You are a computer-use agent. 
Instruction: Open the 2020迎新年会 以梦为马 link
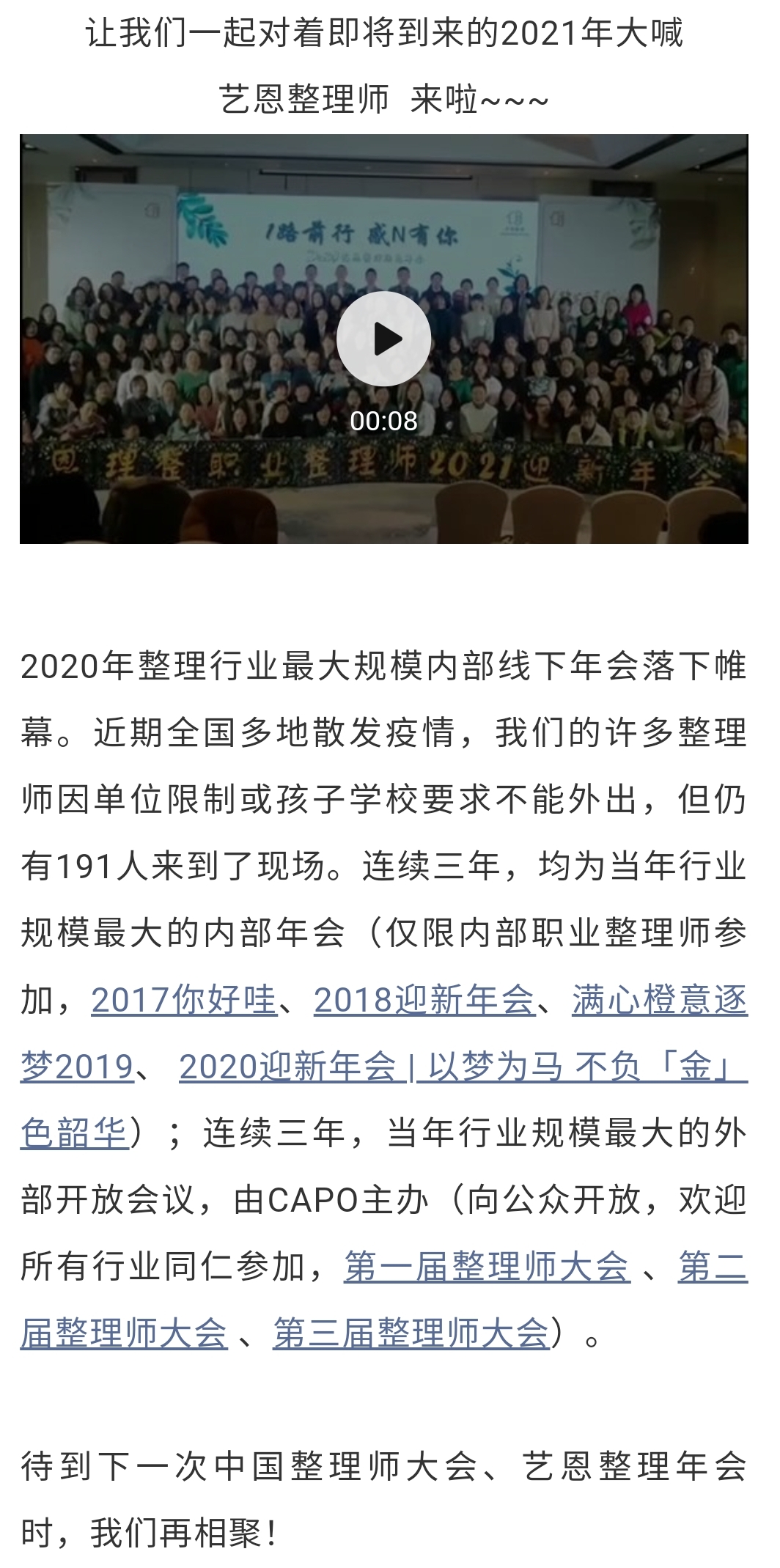pyautogui.click(x=462, y=1067)
